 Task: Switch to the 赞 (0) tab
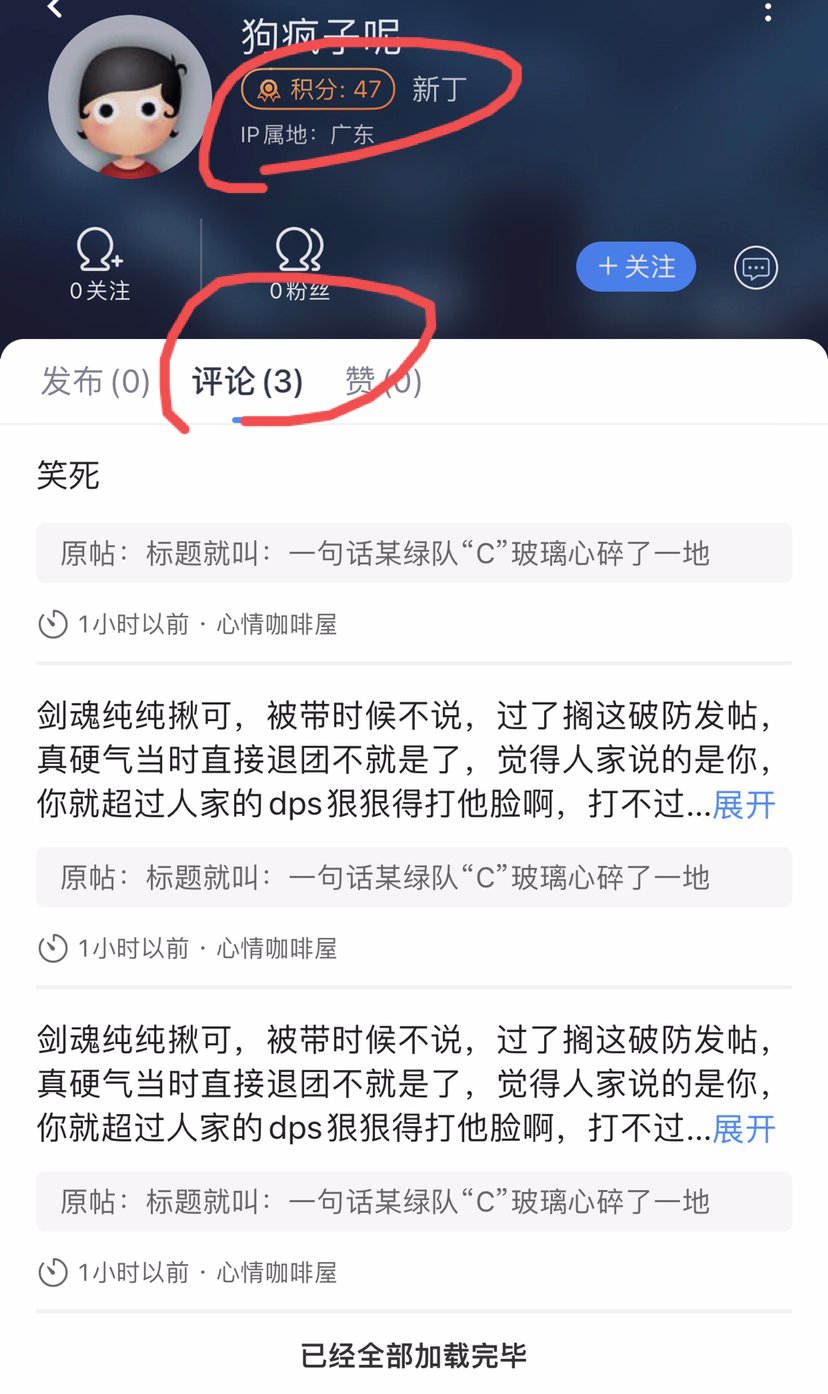383,381
